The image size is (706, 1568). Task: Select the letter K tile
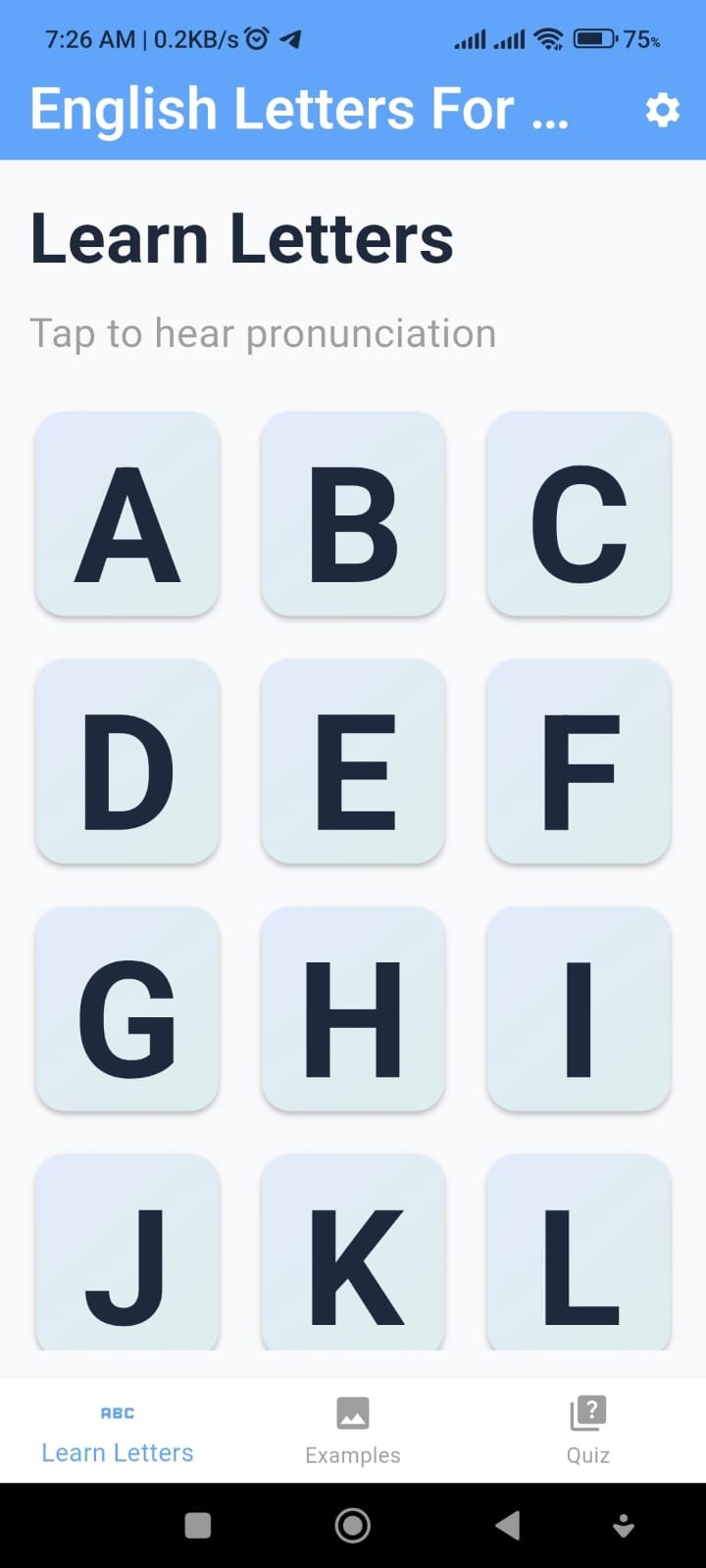(353, 1254)
